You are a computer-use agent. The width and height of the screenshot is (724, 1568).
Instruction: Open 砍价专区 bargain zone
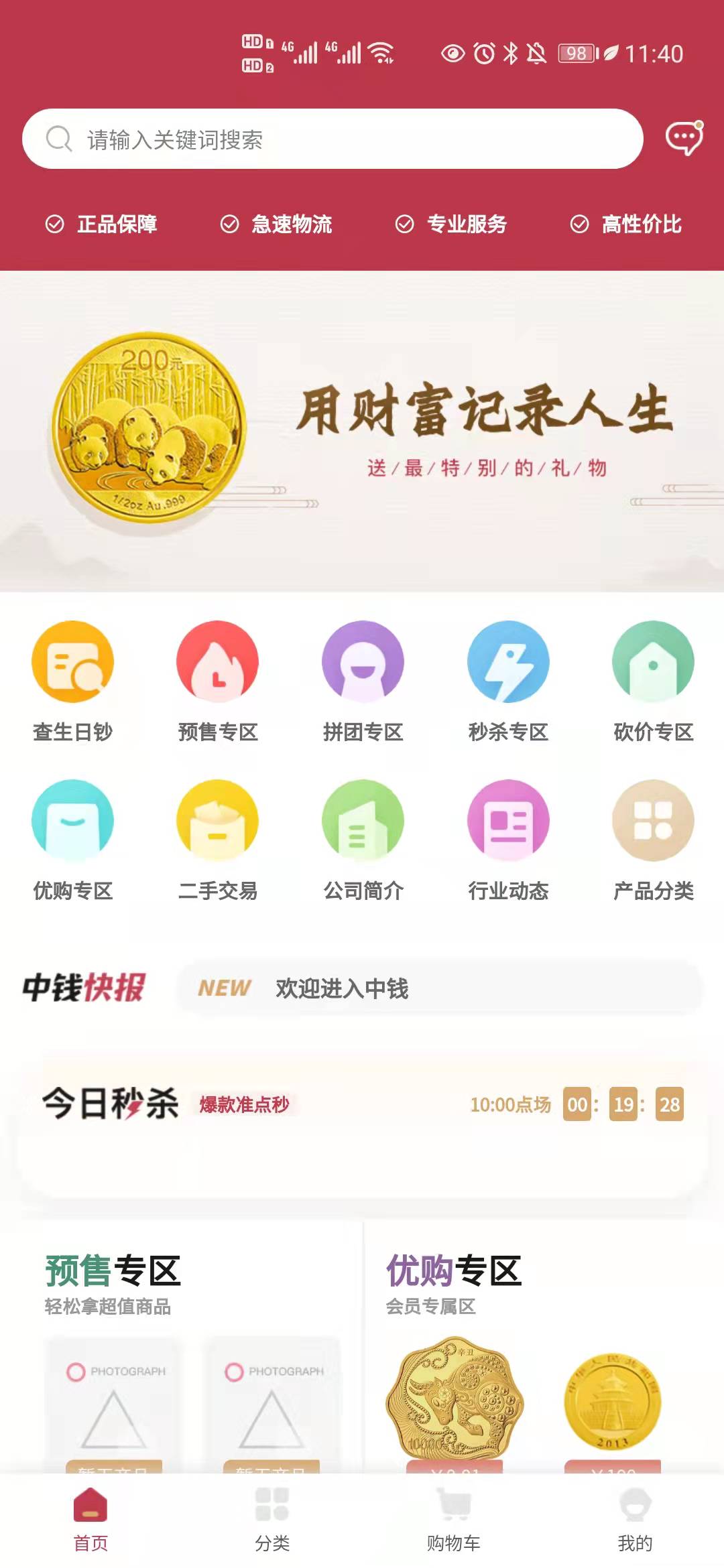[653, 681]
